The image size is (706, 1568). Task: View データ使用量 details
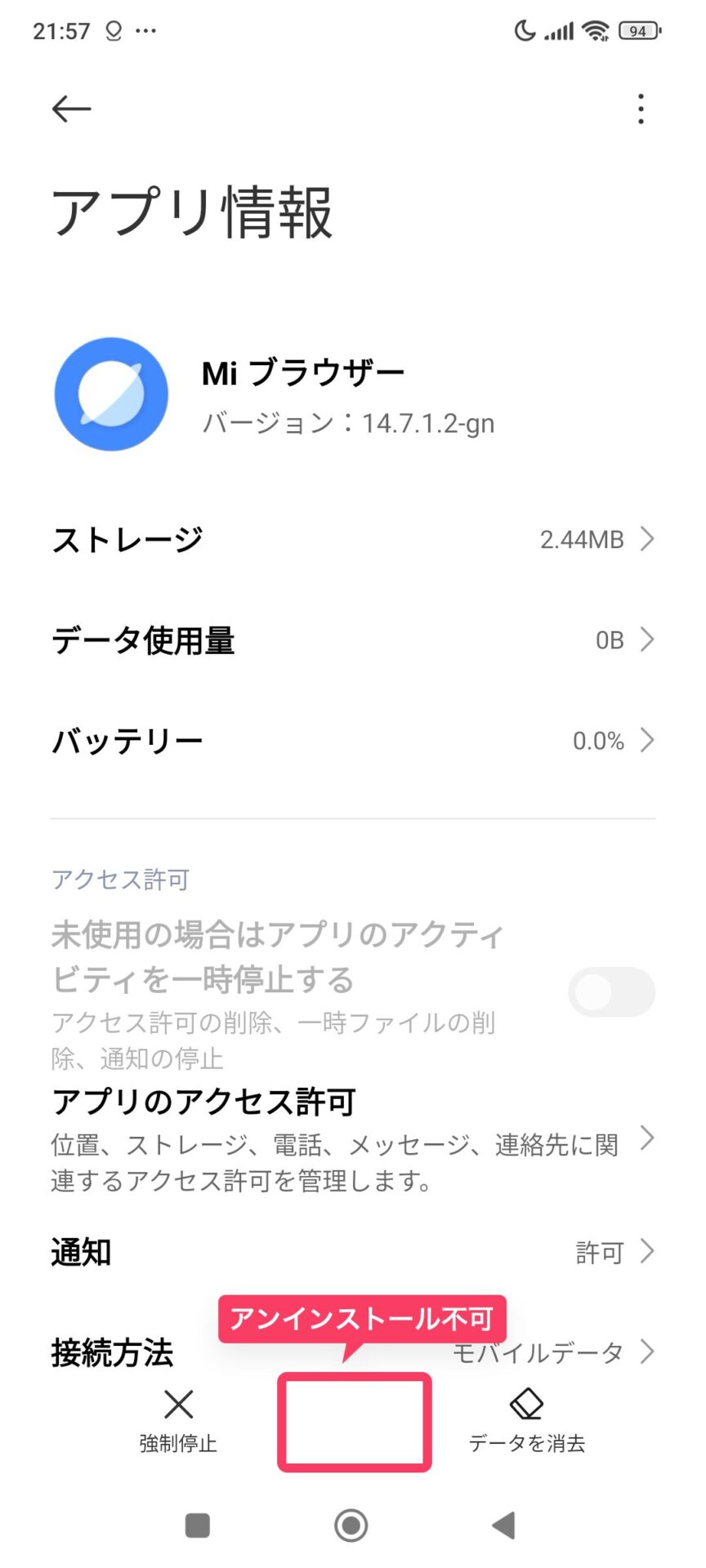click(353, 640)
